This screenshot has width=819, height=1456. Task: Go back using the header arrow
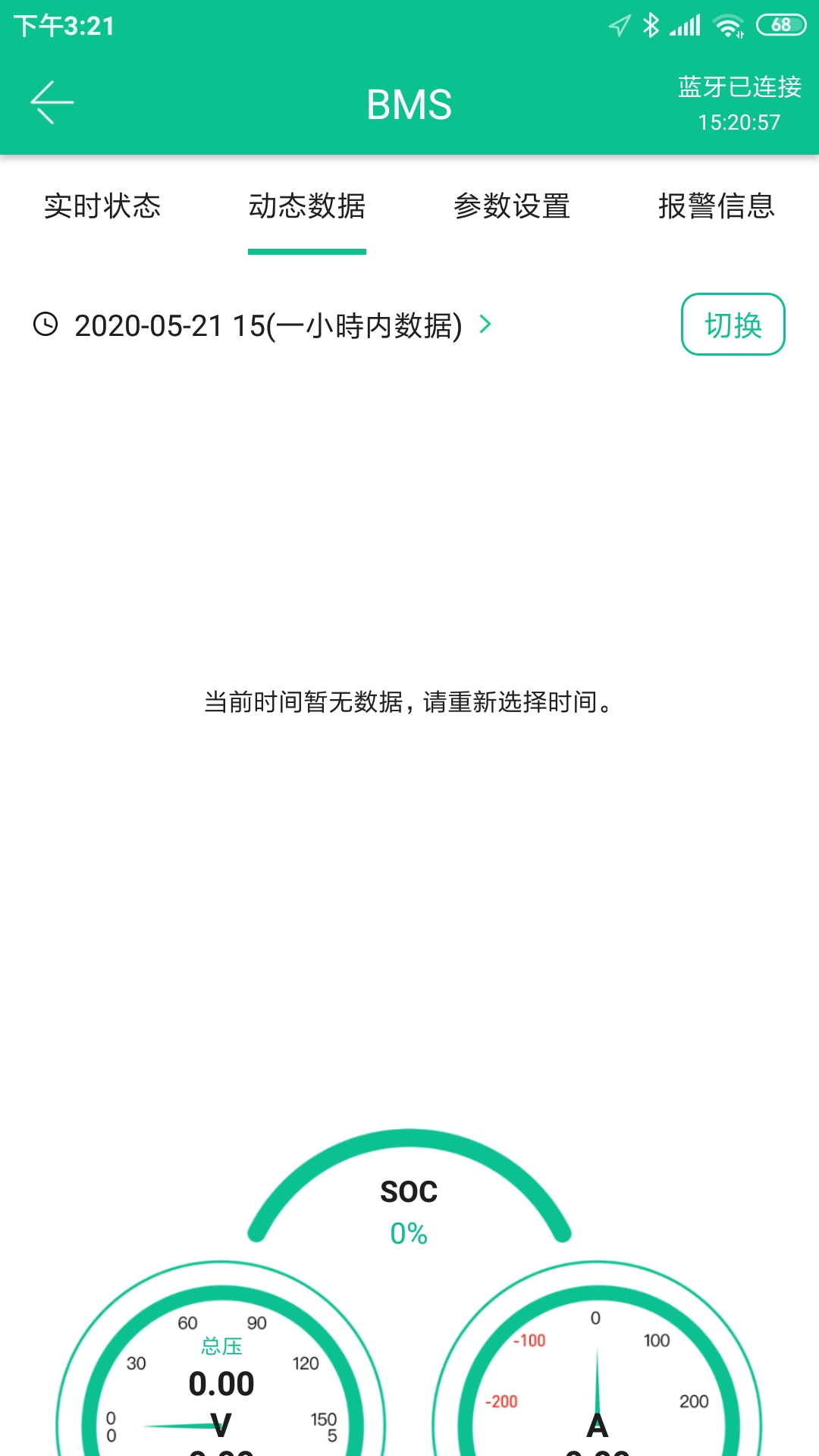click(52, 102)
